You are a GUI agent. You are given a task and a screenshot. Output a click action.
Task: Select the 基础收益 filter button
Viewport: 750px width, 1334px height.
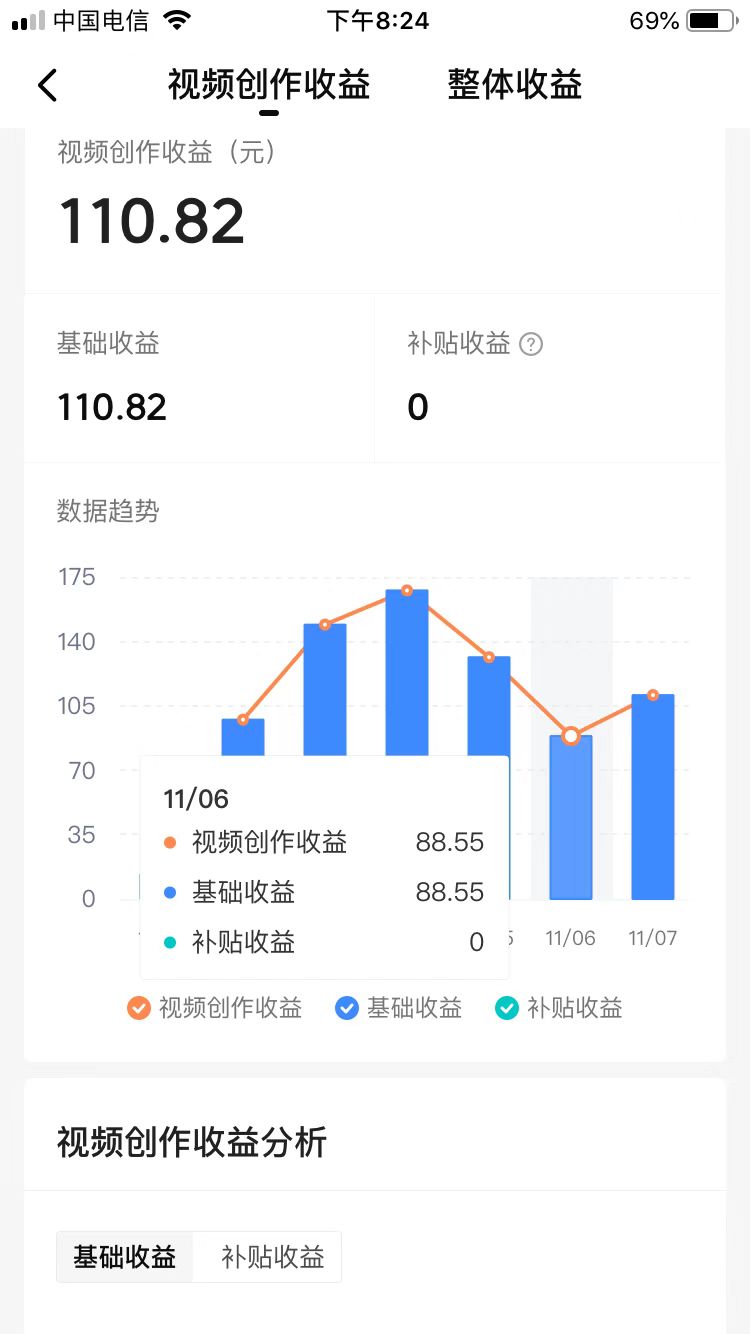124,1257
